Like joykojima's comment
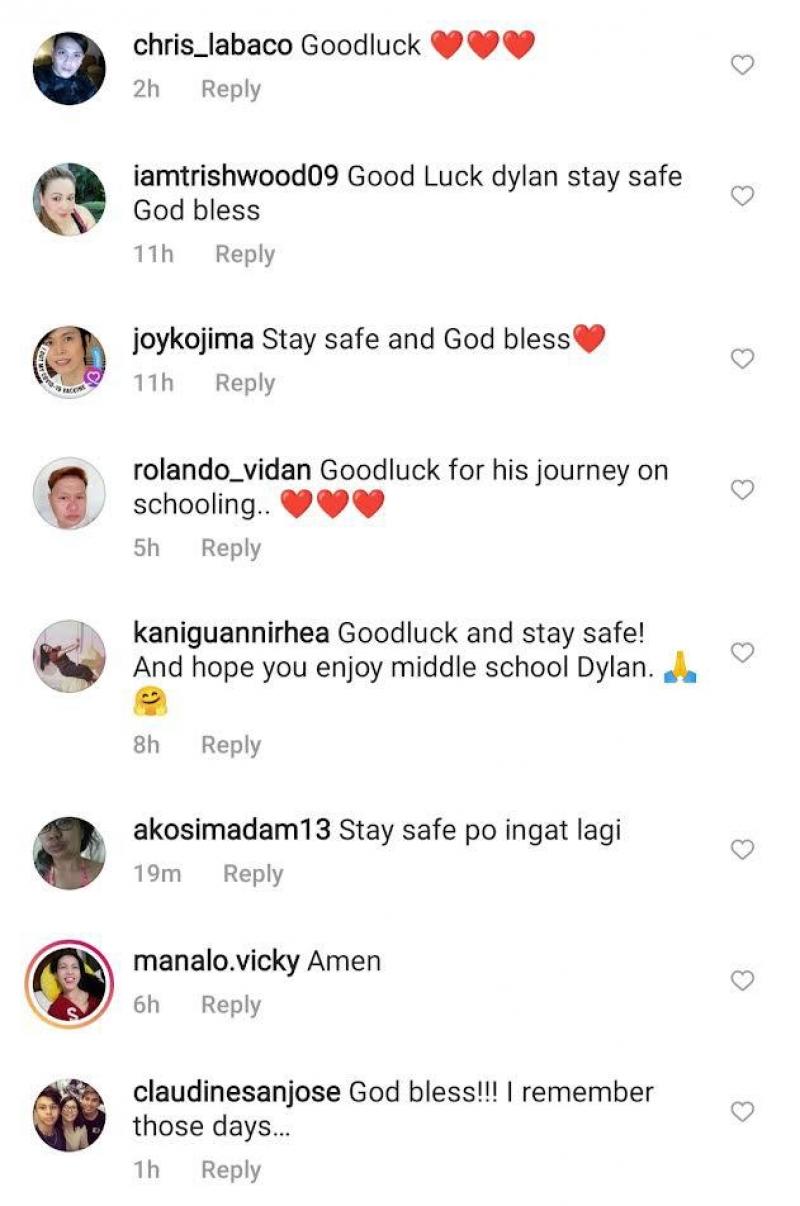The image size is (800, 1206). point(741,358)
